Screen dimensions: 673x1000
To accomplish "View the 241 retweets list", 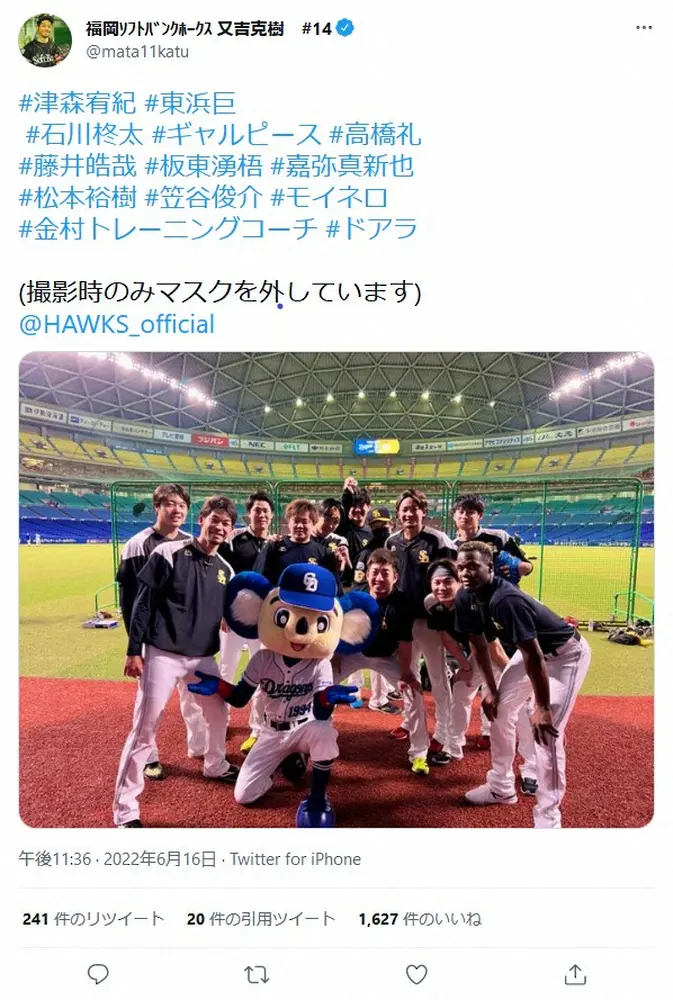I will [x=93, y=919].
